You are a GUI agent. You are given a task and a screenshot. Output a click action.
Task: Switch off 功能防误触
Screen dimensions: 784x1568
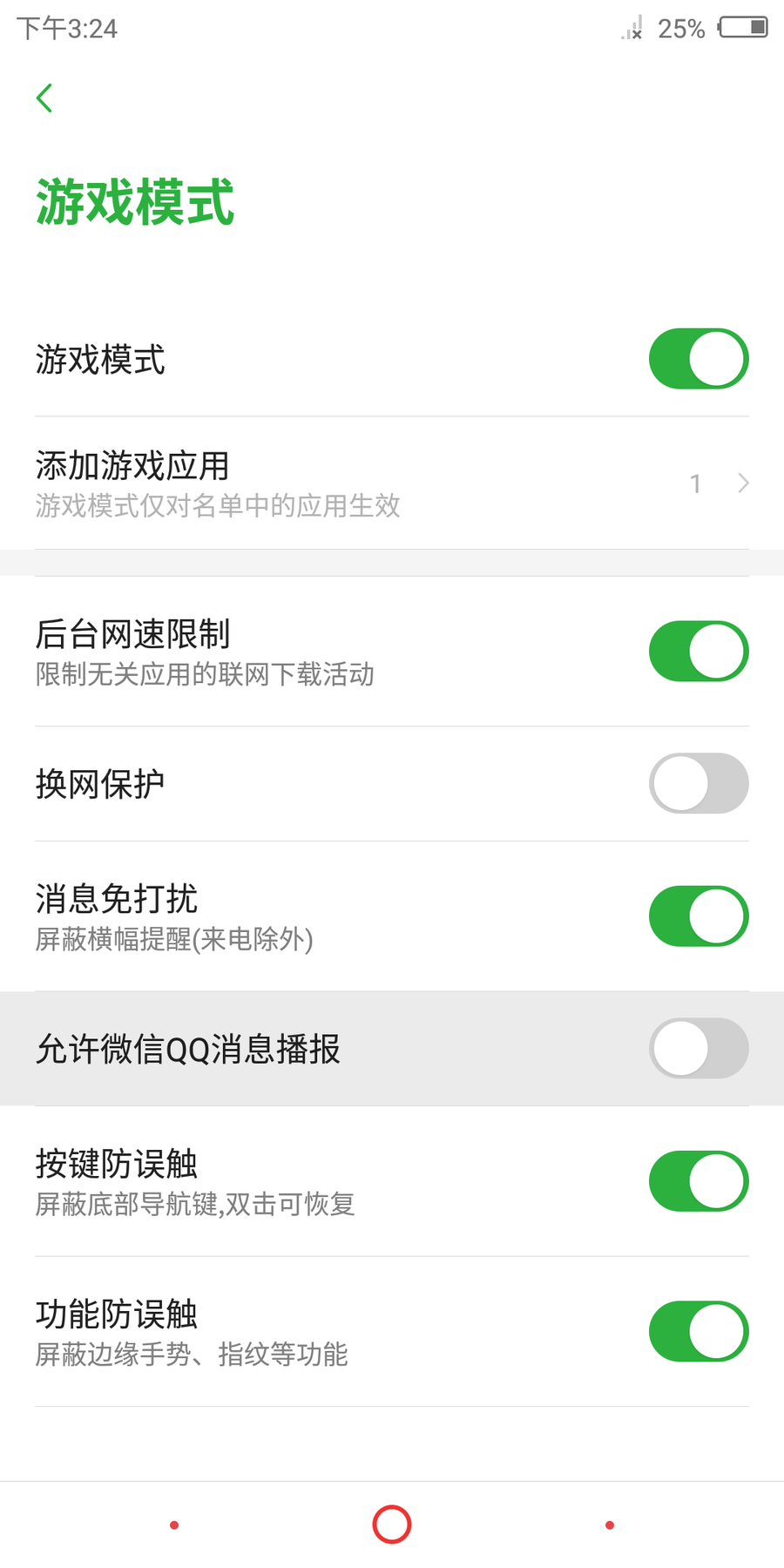[x=698, y=1331]
